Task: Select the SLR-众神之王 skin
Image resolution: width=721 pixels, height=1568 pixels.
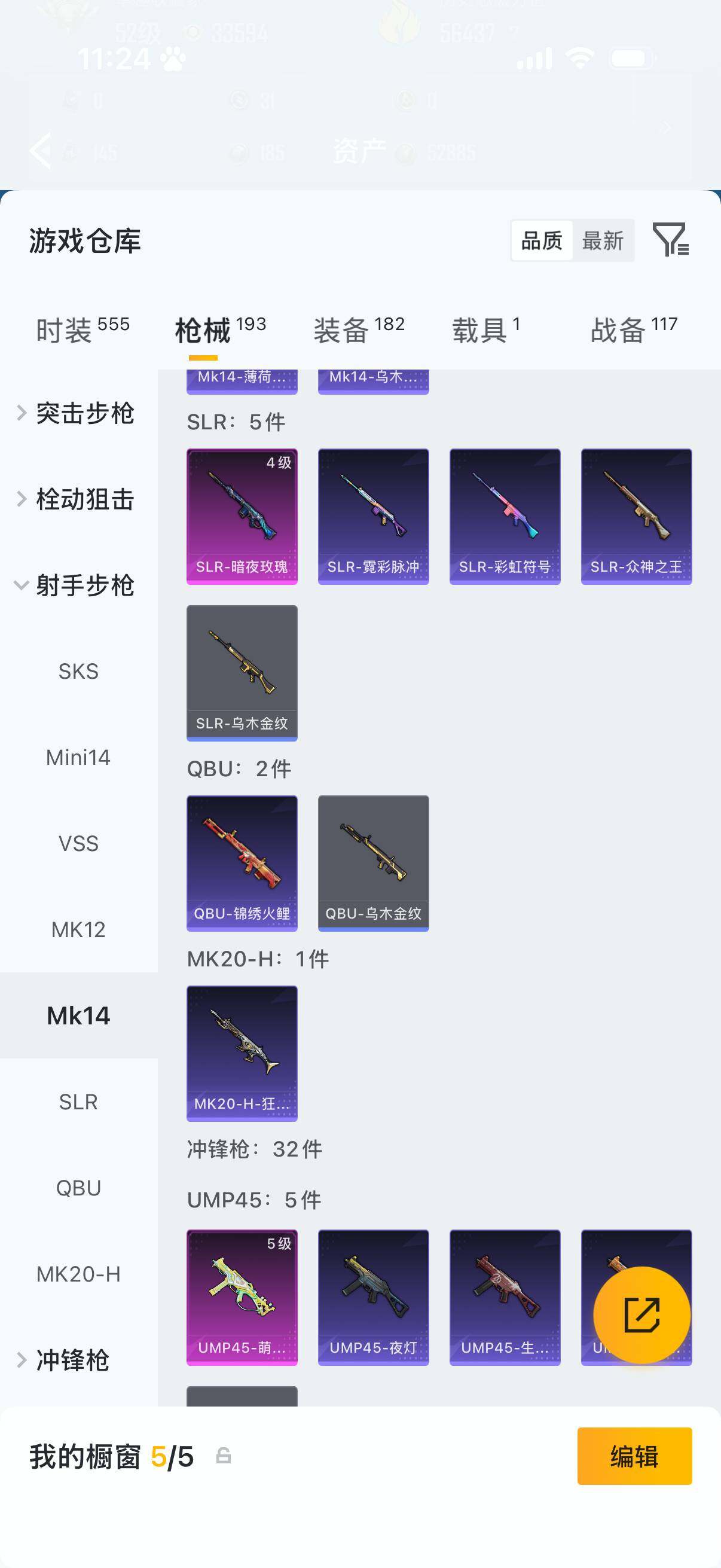Action: point(636,516)
